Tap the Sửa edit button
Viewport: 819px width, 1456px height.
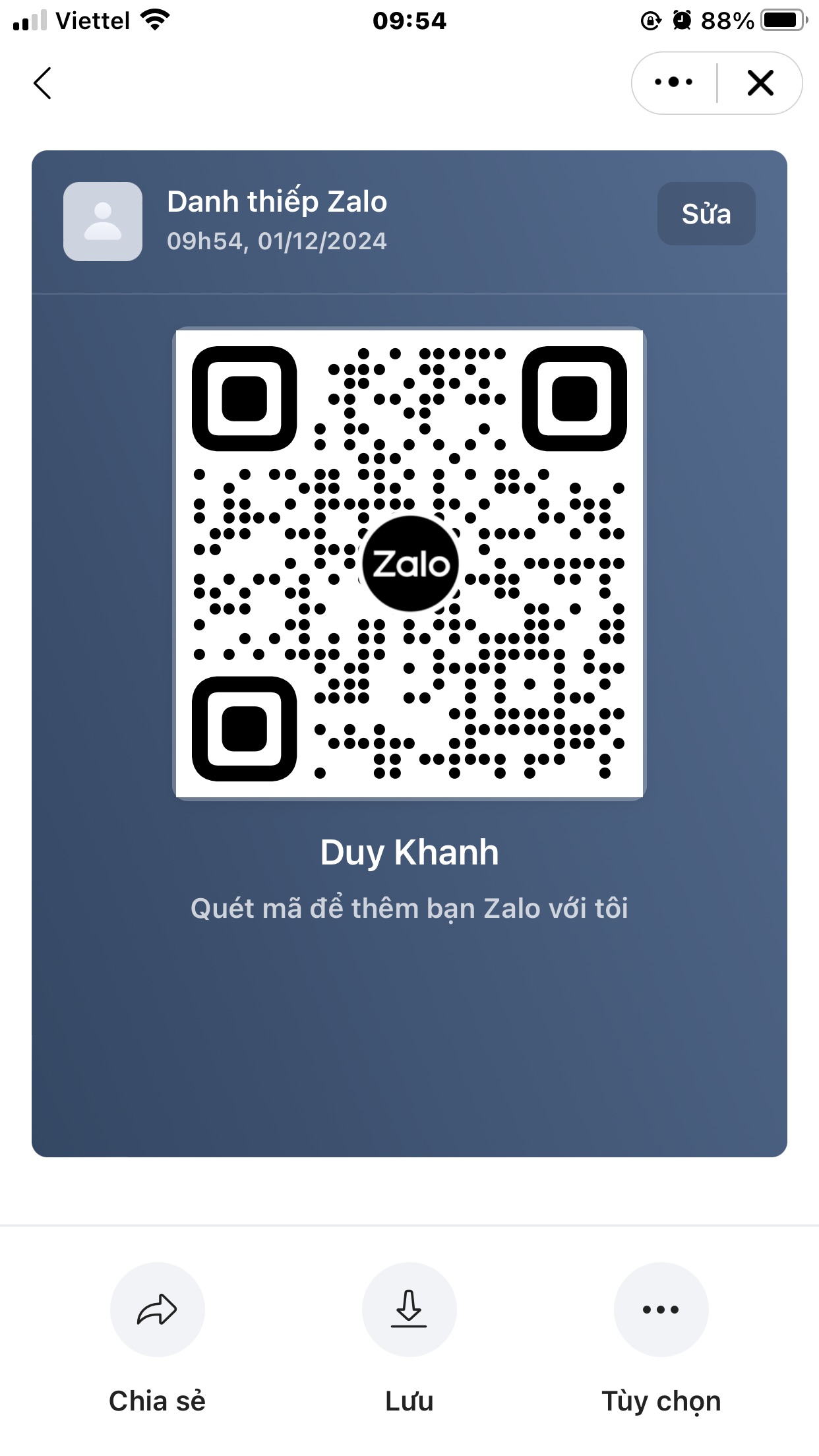[706, 214]
